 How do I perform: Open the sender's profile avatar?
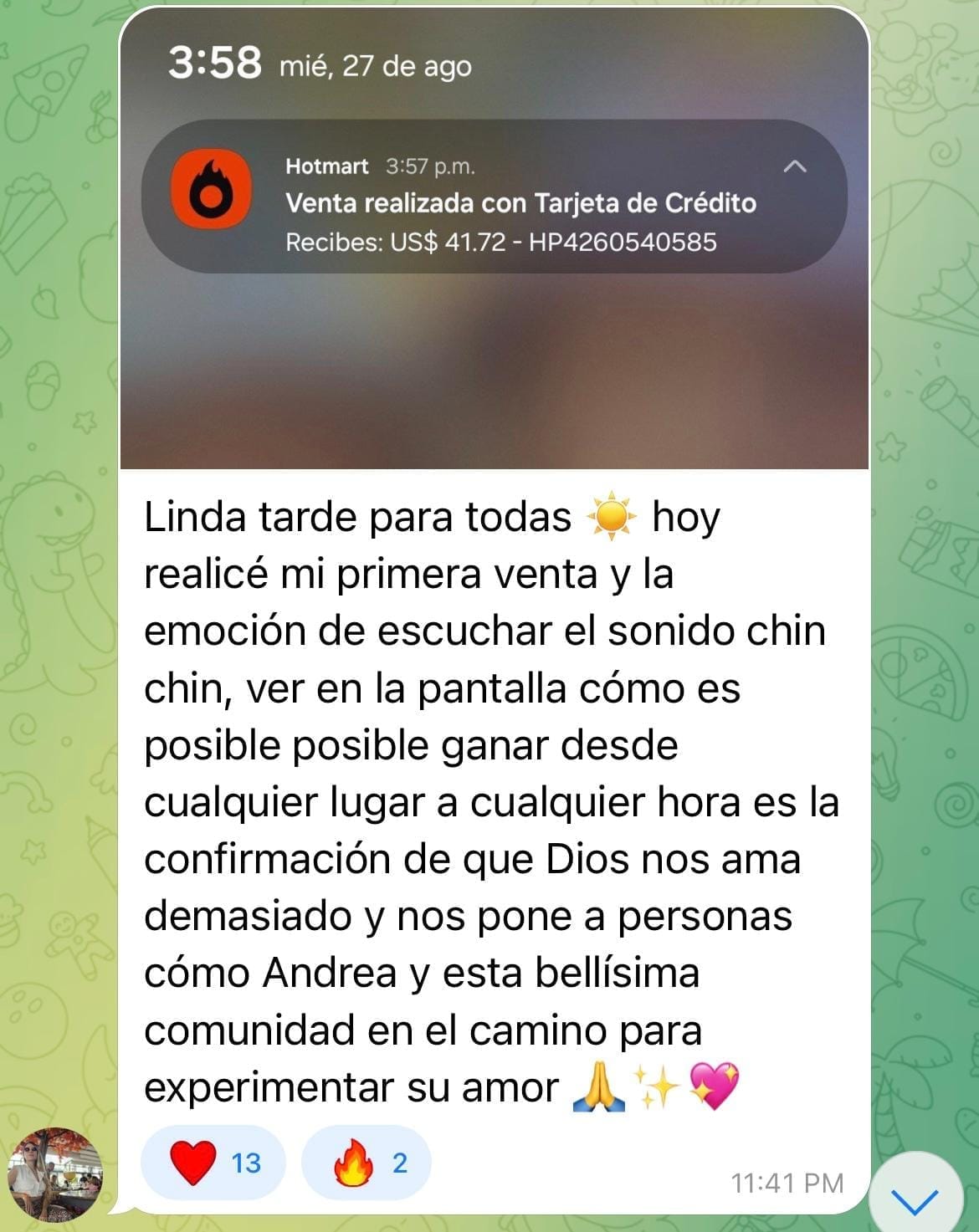point(55,1174)
